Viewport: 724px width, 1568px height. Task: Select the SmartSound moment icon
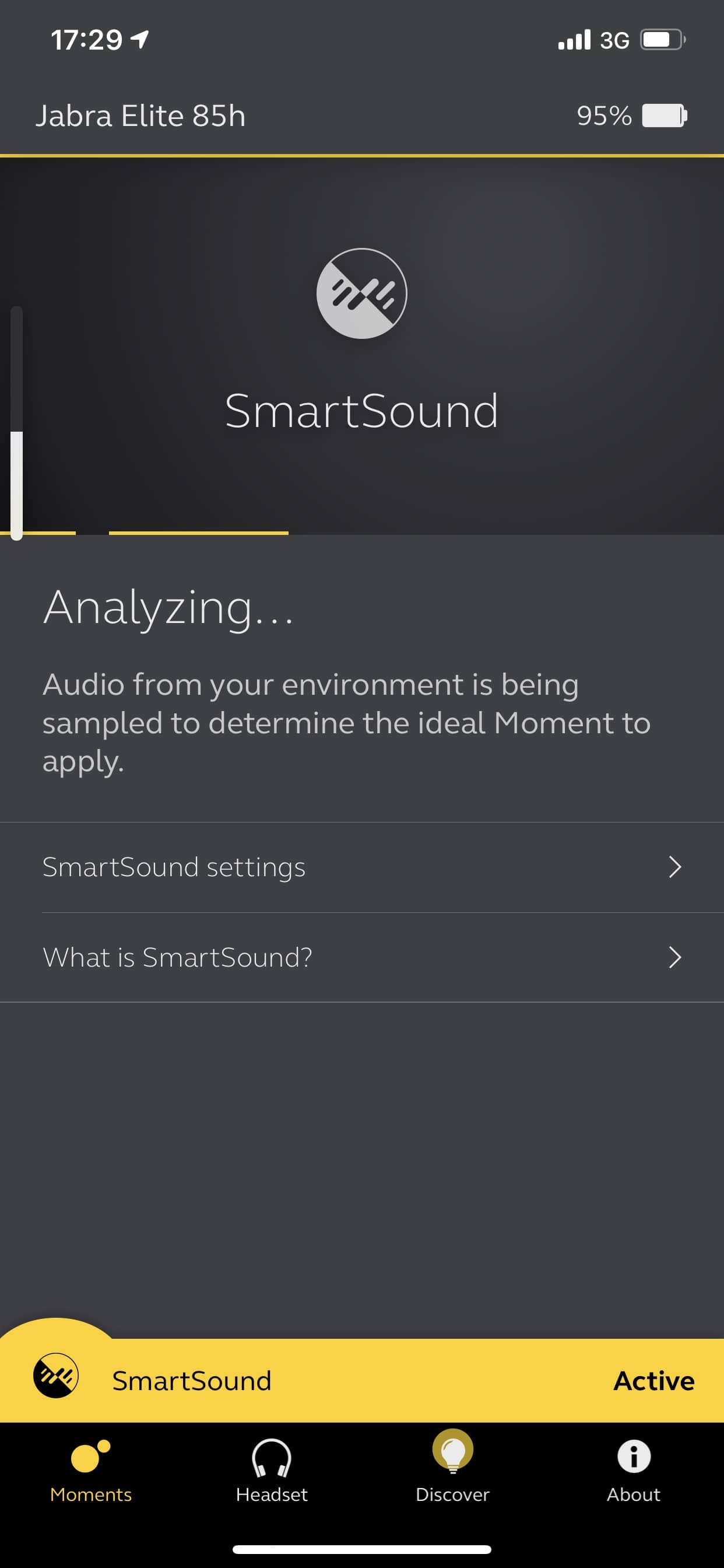coord(361,293)
